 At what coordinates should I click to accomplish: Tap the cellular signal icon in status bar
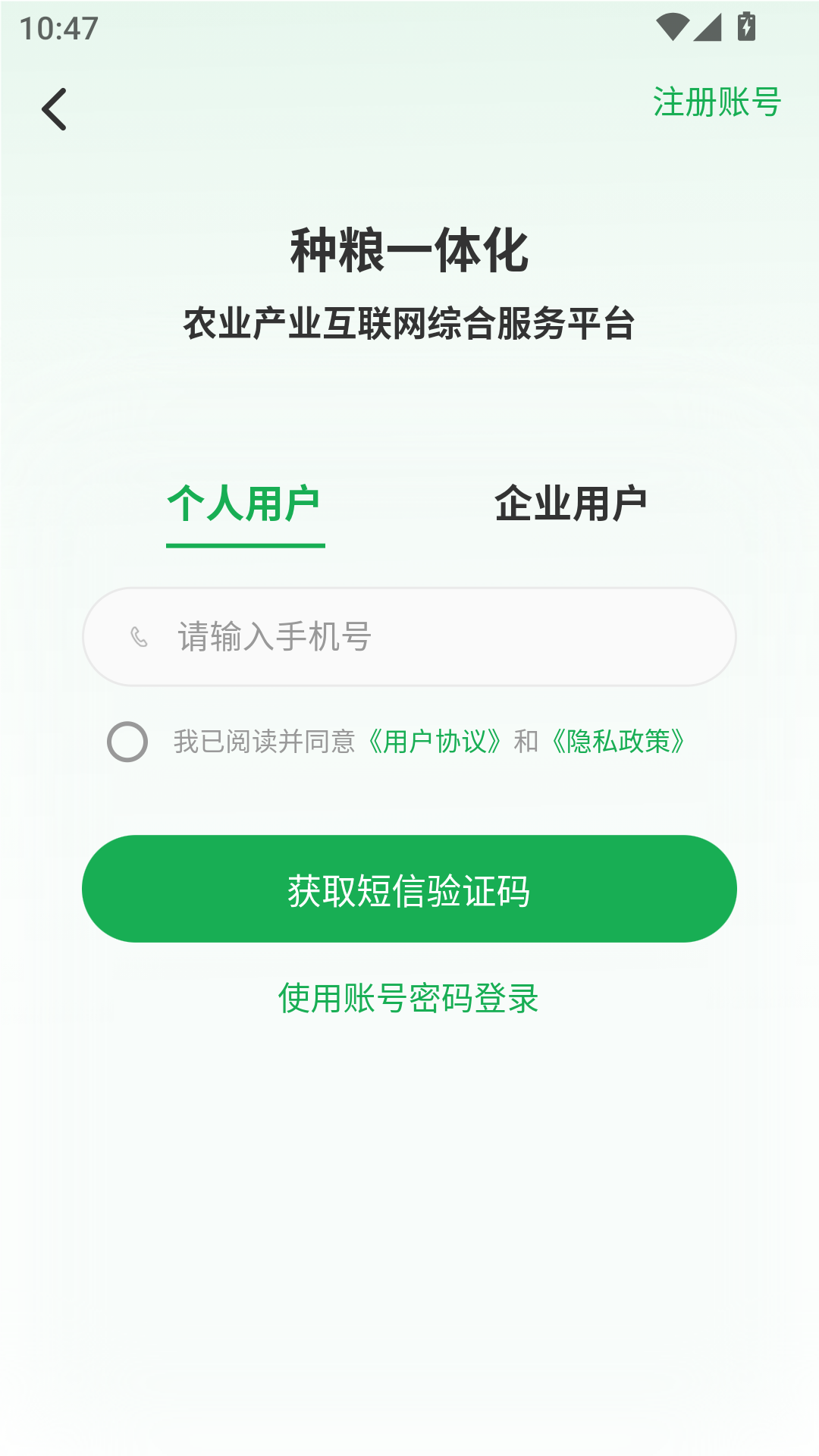[x=709, y=25]
